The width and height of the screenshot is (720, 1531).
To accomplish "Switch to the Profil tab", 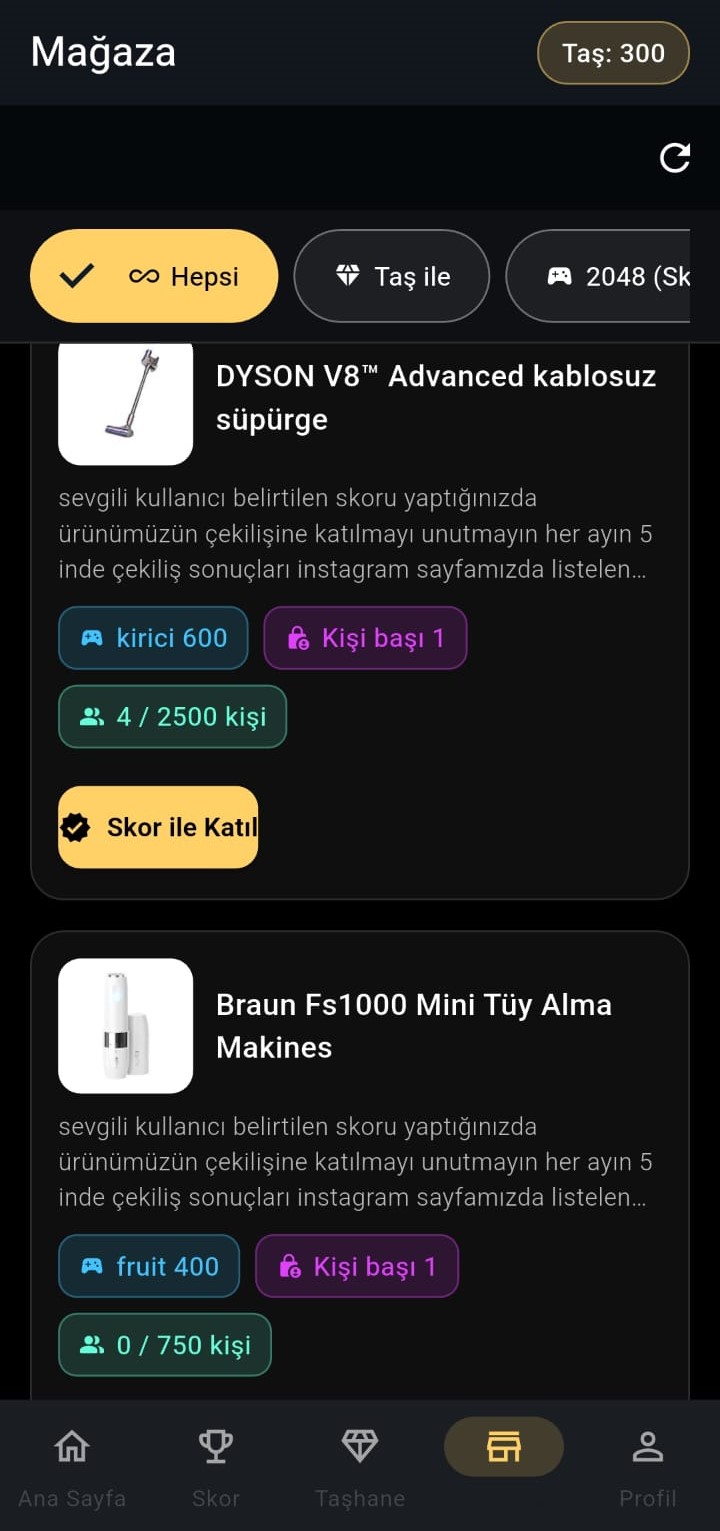I will coord(648,1465).
